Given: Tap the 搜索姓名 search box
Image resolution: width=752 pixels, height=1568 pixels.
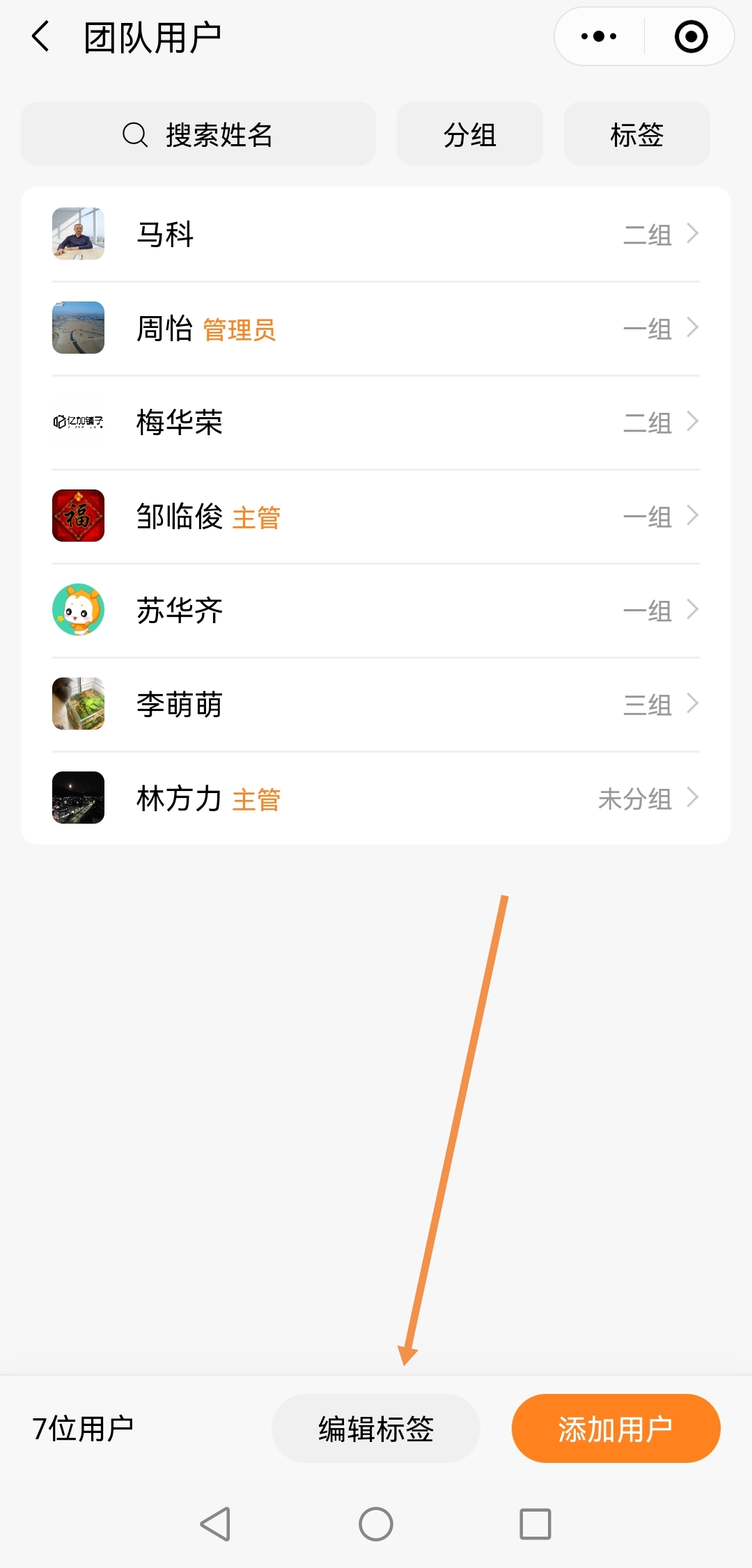Looking at the screenshot, I should pyautogui.click(x=198, y=134).
